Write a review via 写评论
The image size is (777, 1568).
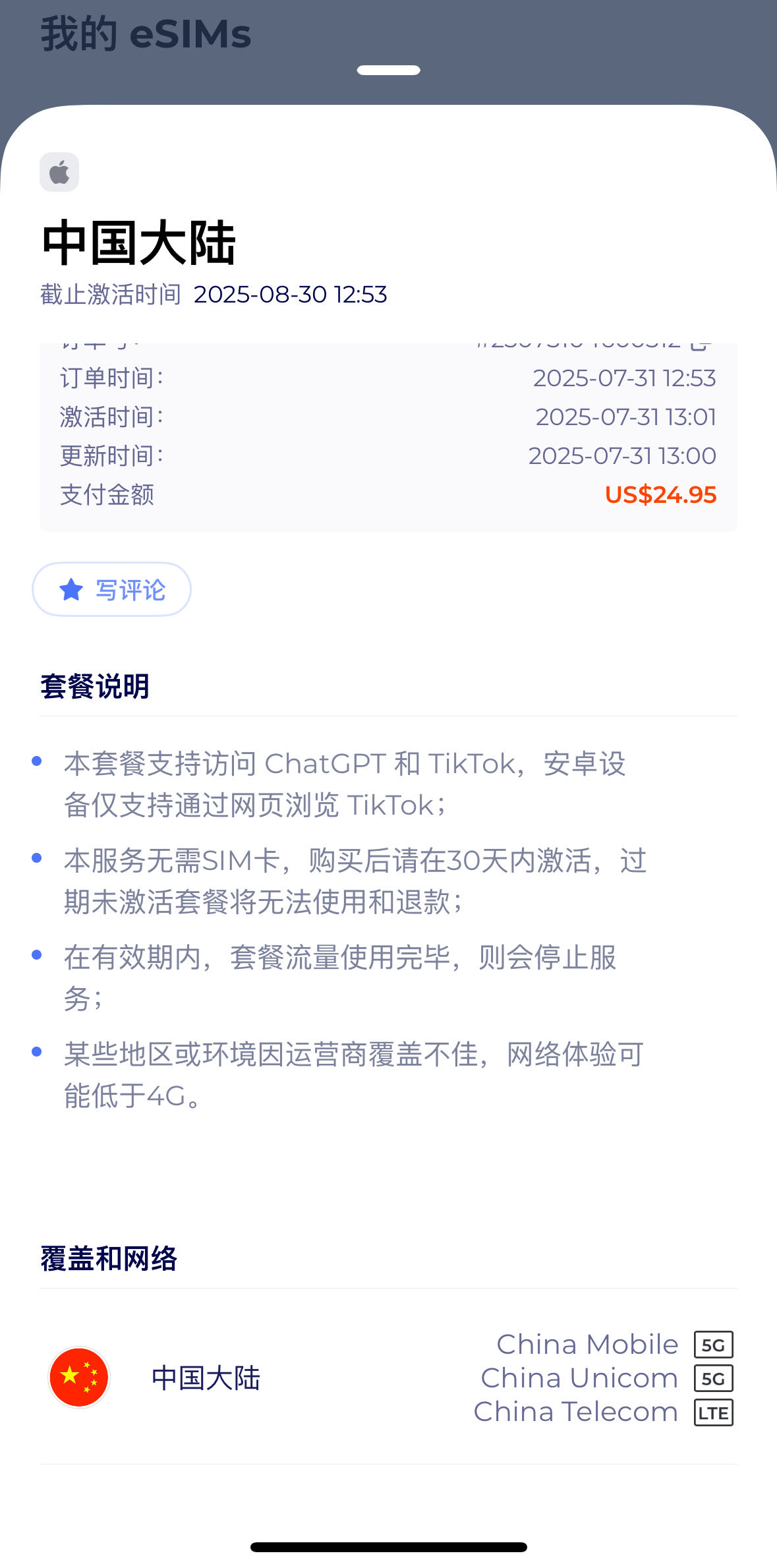pos(112,589)
